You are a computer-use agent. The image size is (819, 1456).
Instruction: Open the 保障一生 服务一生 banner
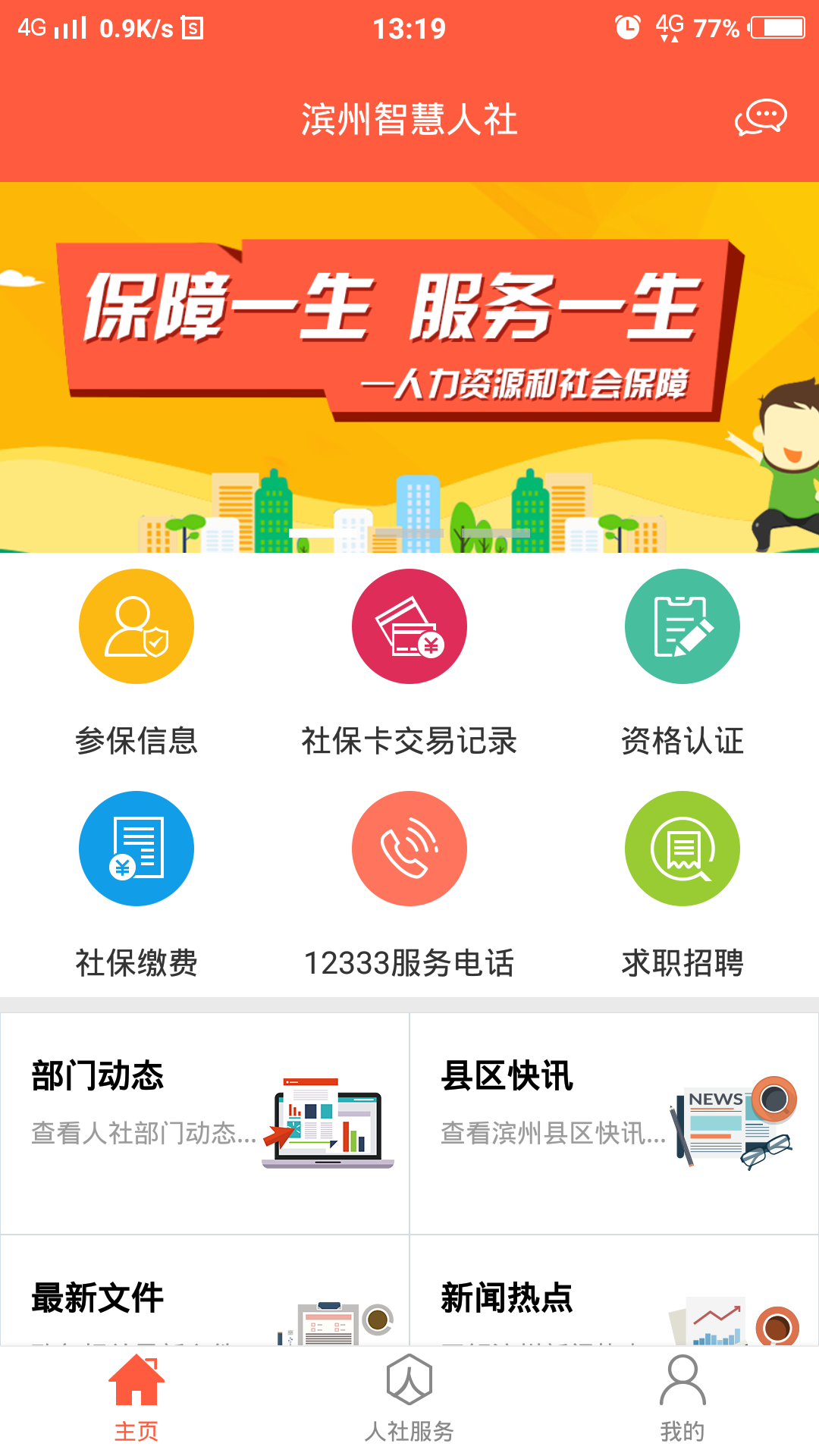pos(409,367)
